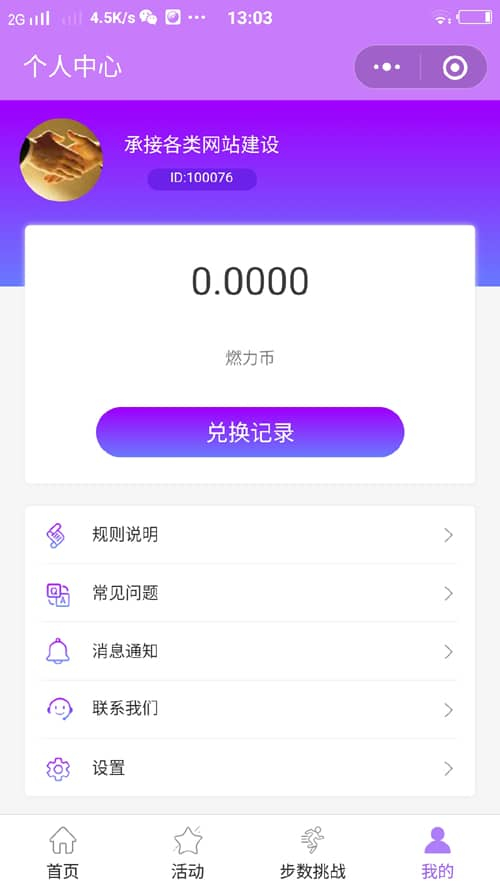
Task: Close the mini program with the circle button
Action: click(x=455, y=67)
